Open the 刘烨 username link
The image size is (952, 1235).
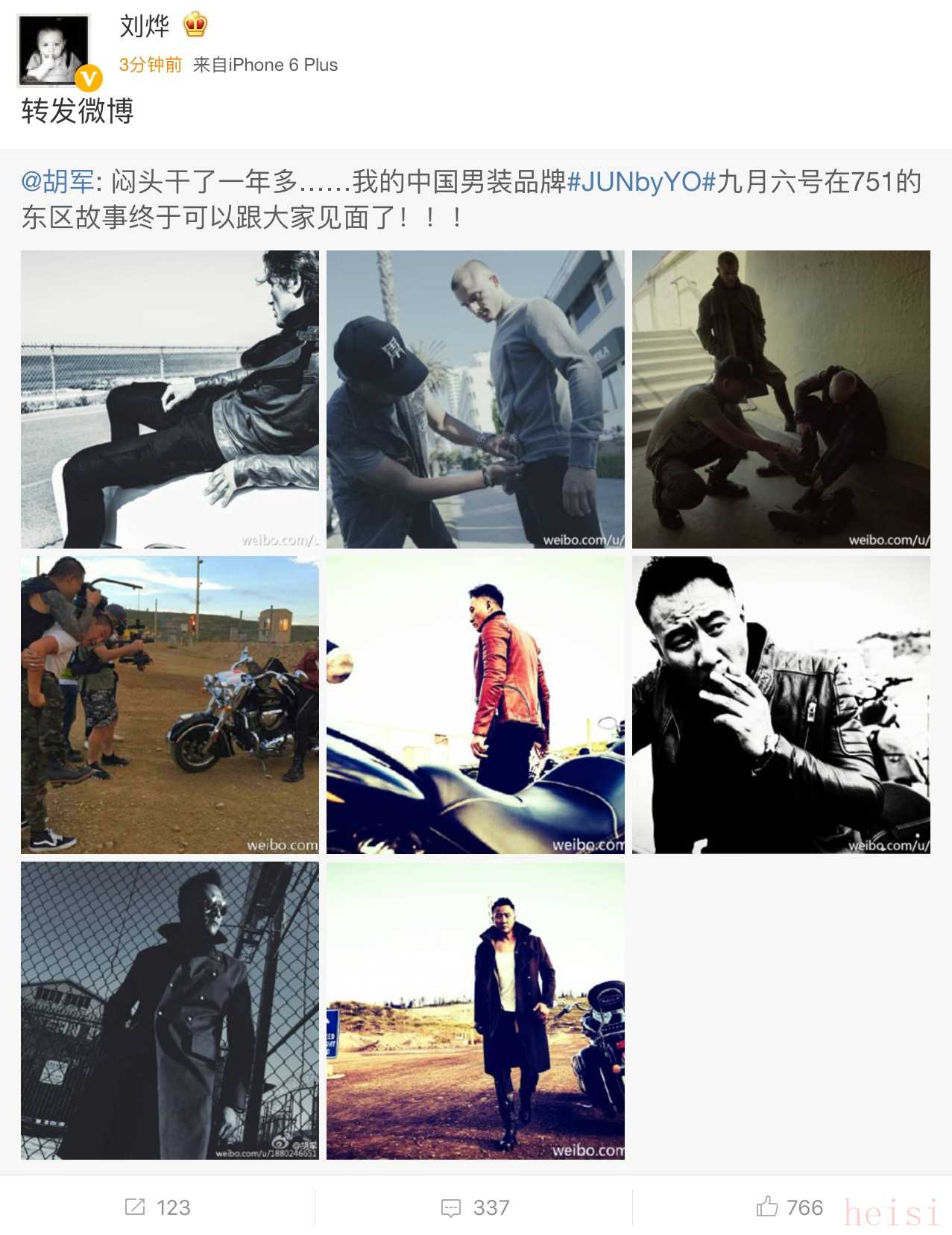pyautogui.click(x=145, y=26)
